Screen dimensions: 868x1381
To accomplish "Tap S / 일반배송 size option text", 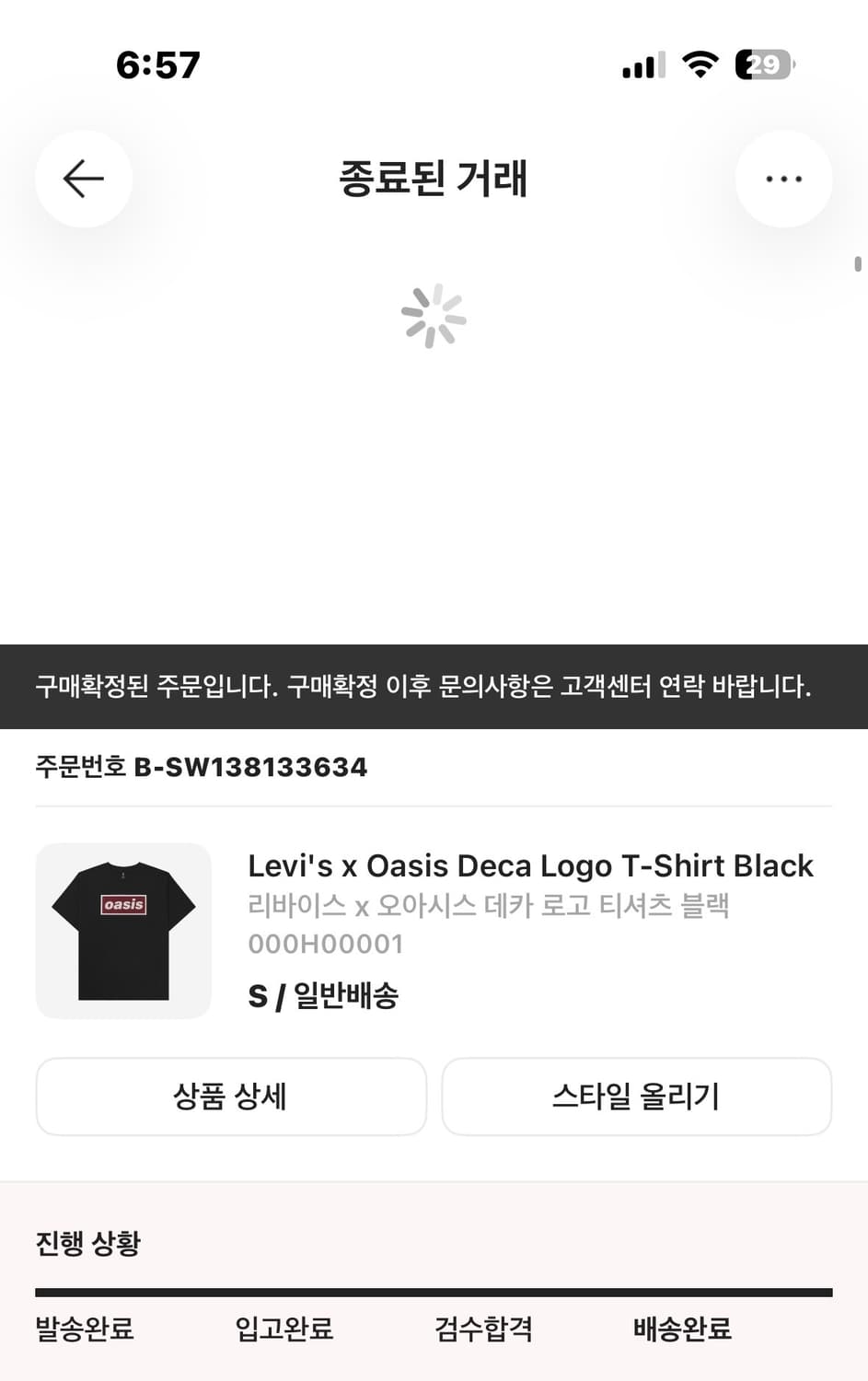I will [x=324, y=994].
